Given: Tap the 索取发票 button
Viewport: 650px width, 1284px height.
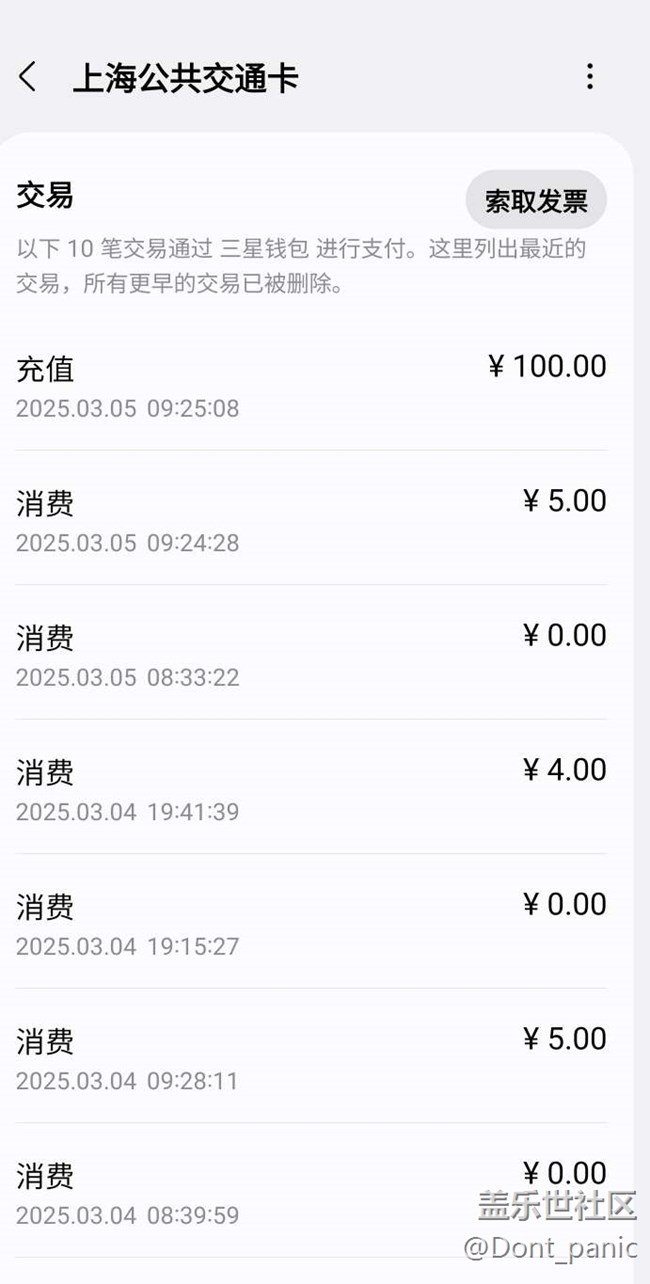Looking at the screenshot, I should [x=536, y=201].
